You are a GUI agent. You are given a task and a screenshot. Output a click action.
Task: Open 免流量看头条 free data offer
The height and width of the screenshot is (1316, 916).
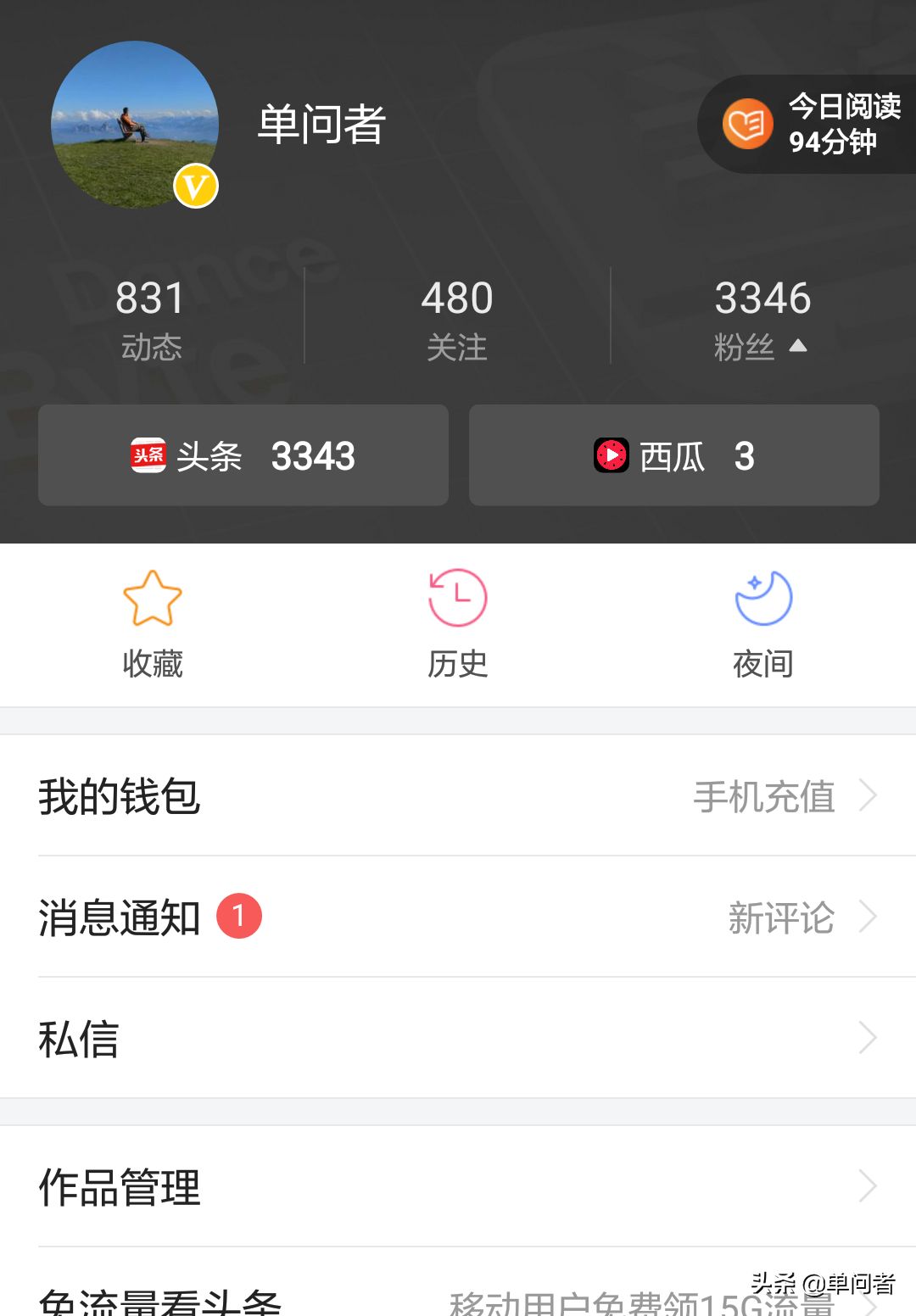tap(458, 1297)
